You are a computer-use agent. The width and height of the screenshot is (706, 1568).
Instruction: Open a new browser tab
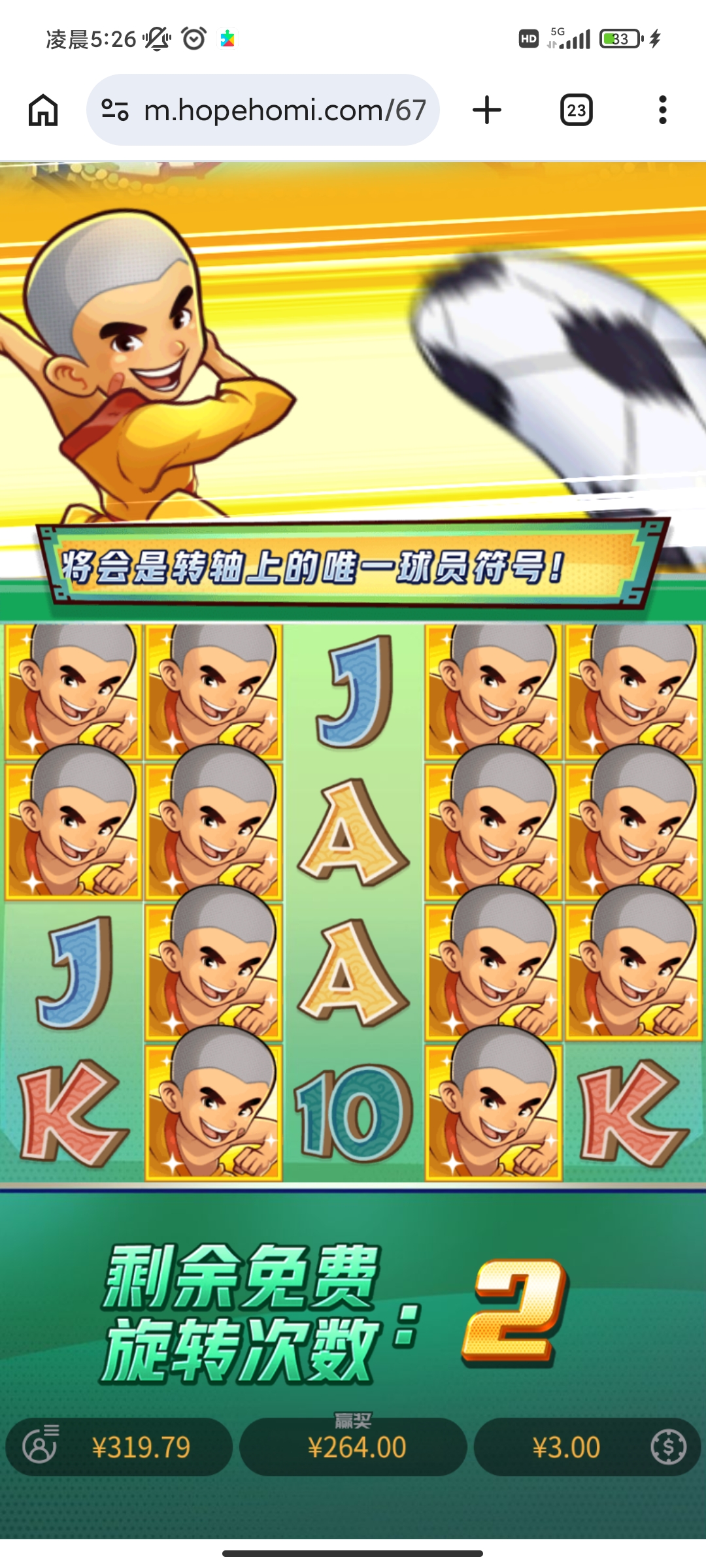click(x=487, y=110)
